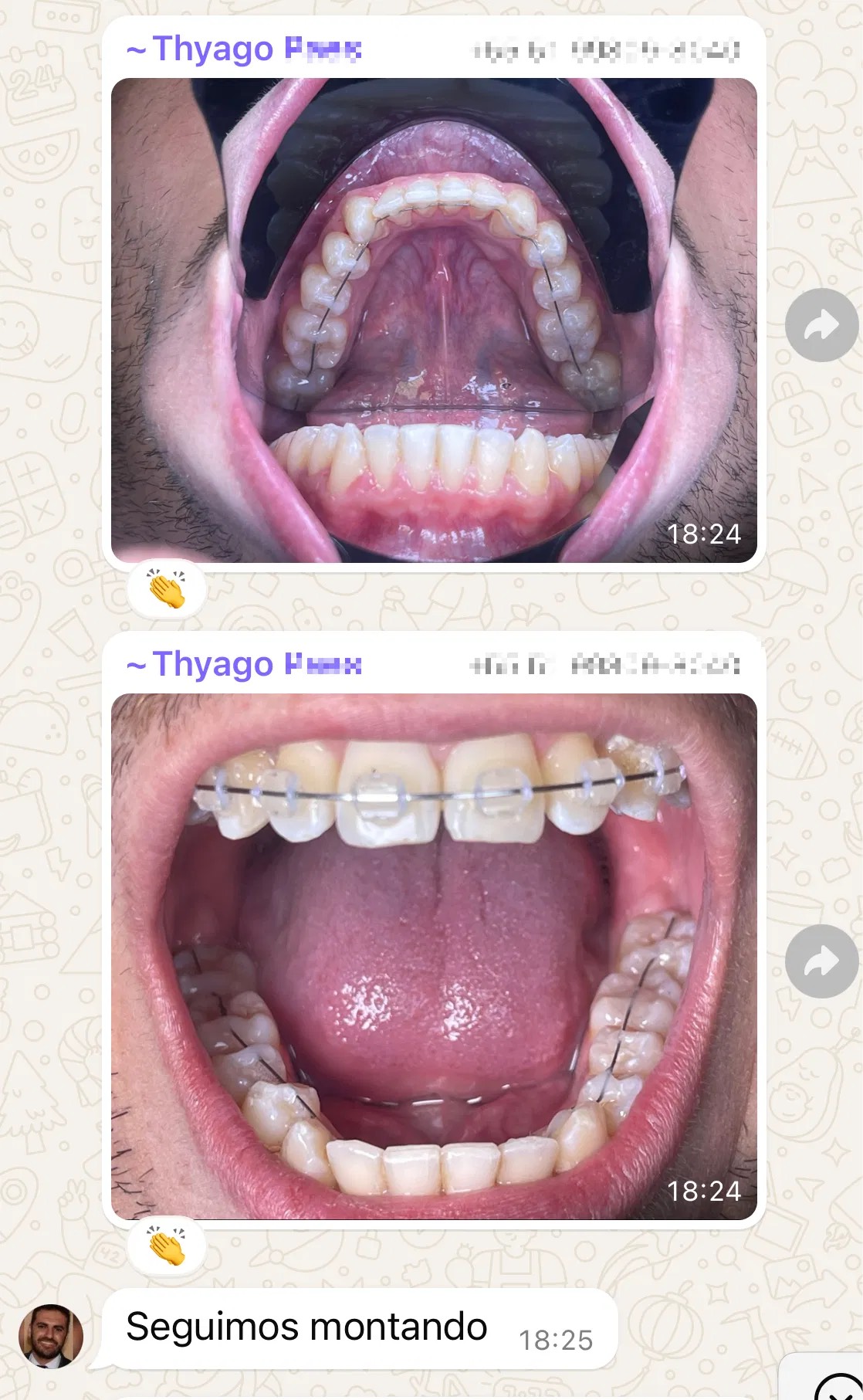Open Thyago's contact from the second message header
The height and width of the screenshot is (1400, 863).
(x=245, y=664)
